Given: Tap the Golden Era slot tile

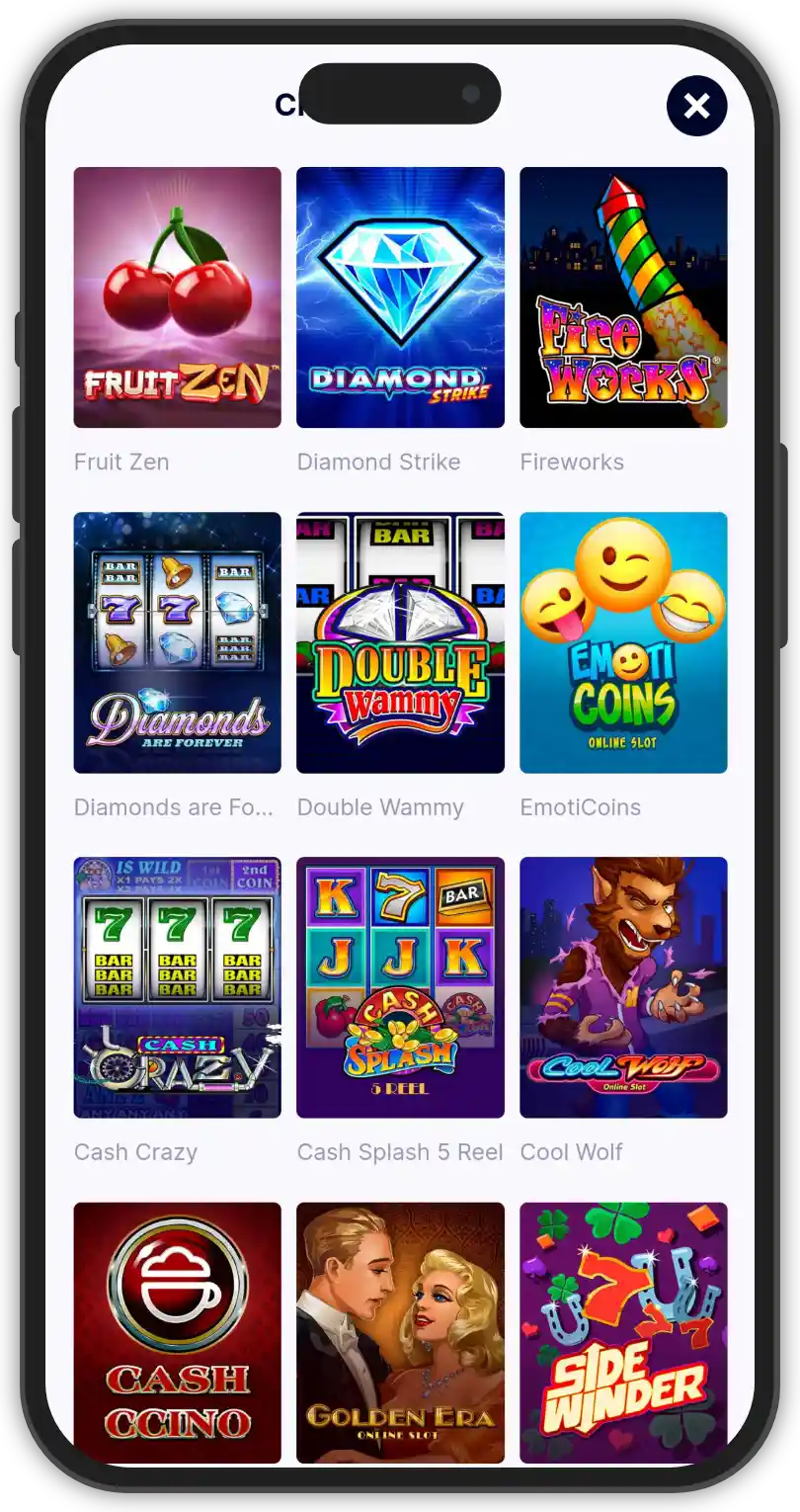Looking at the screenshot, I should tap(400, 1331).
